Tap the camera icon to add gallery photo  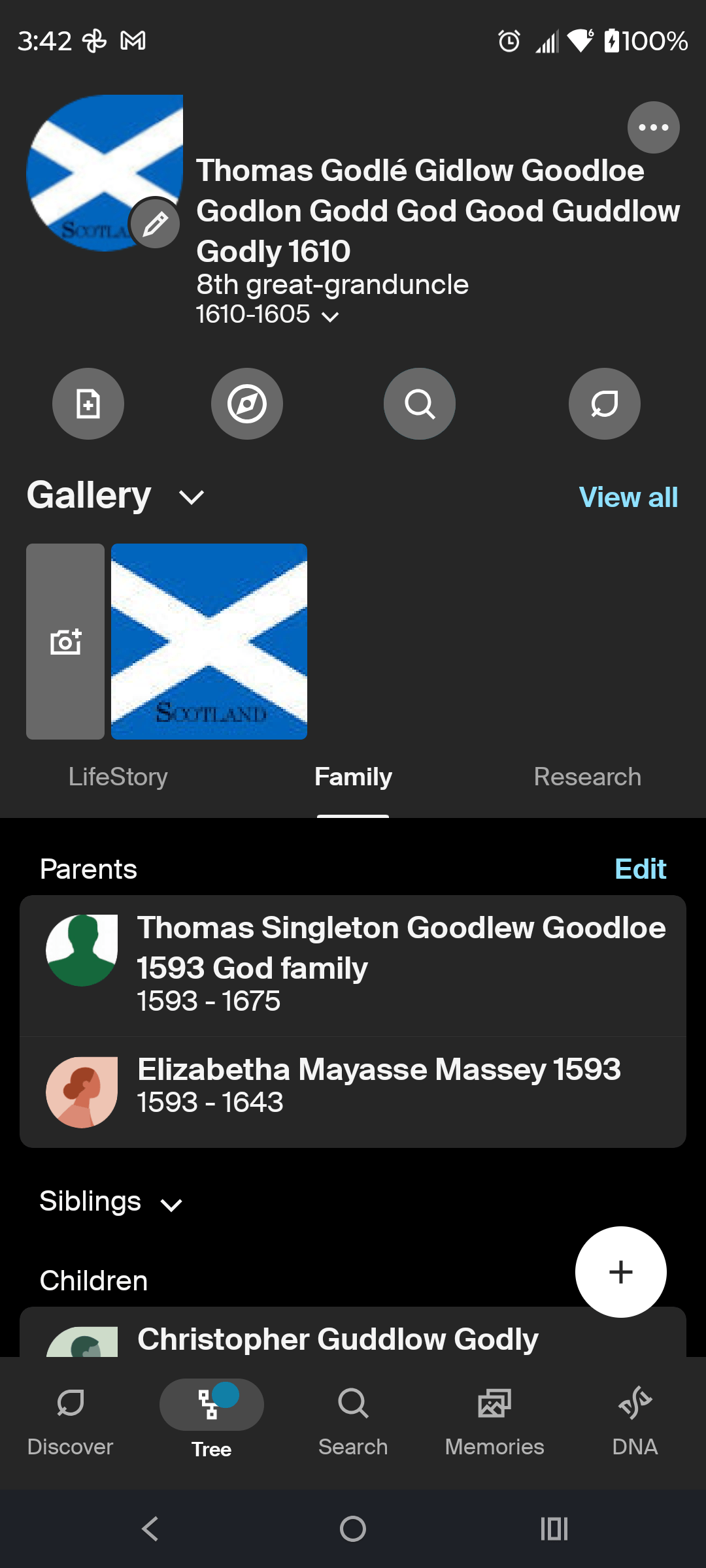click(x=65, y=642)
